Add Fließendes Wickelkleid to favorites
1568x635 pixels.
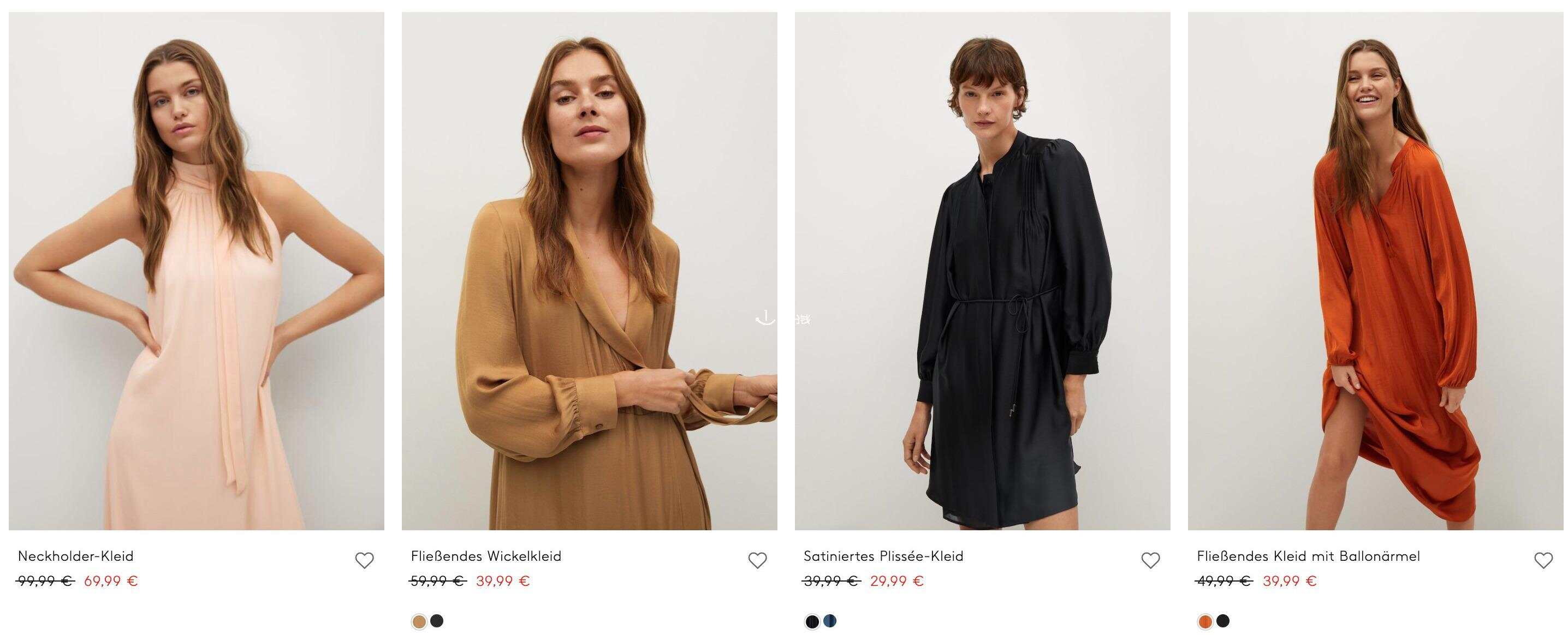coord(757,560)
